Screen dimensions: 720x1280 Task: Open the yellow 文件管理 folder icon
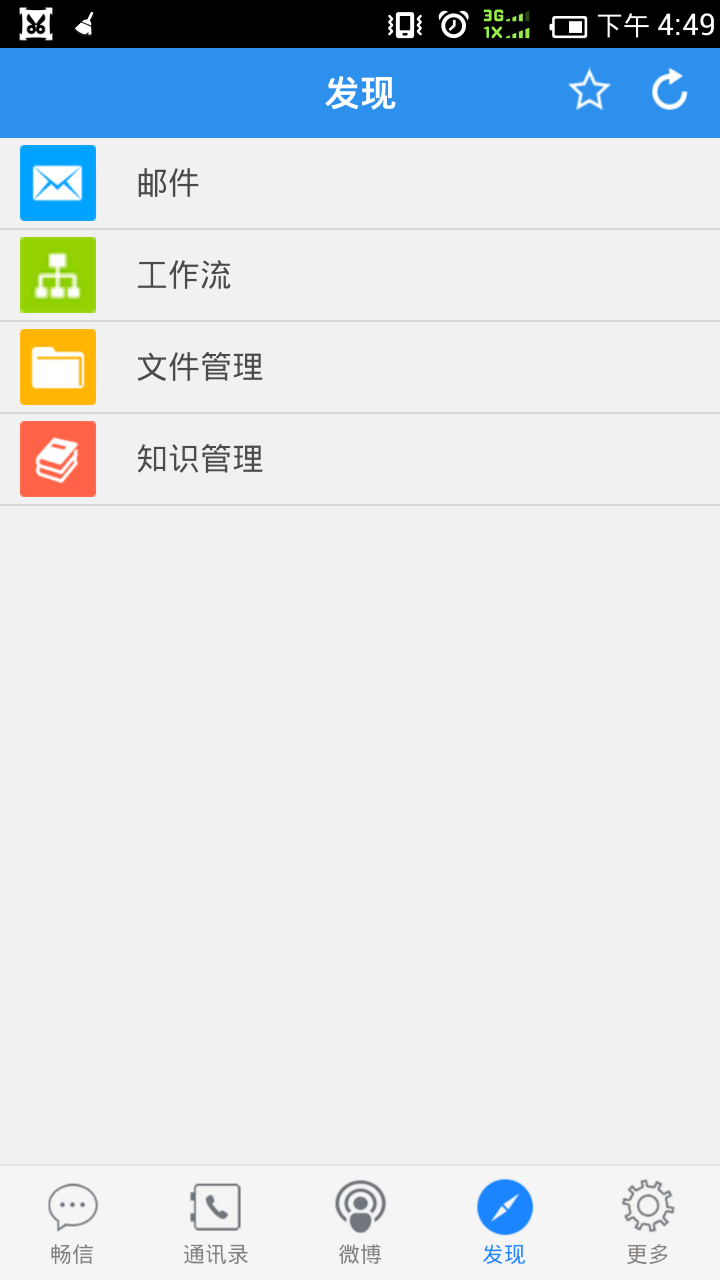57,367
